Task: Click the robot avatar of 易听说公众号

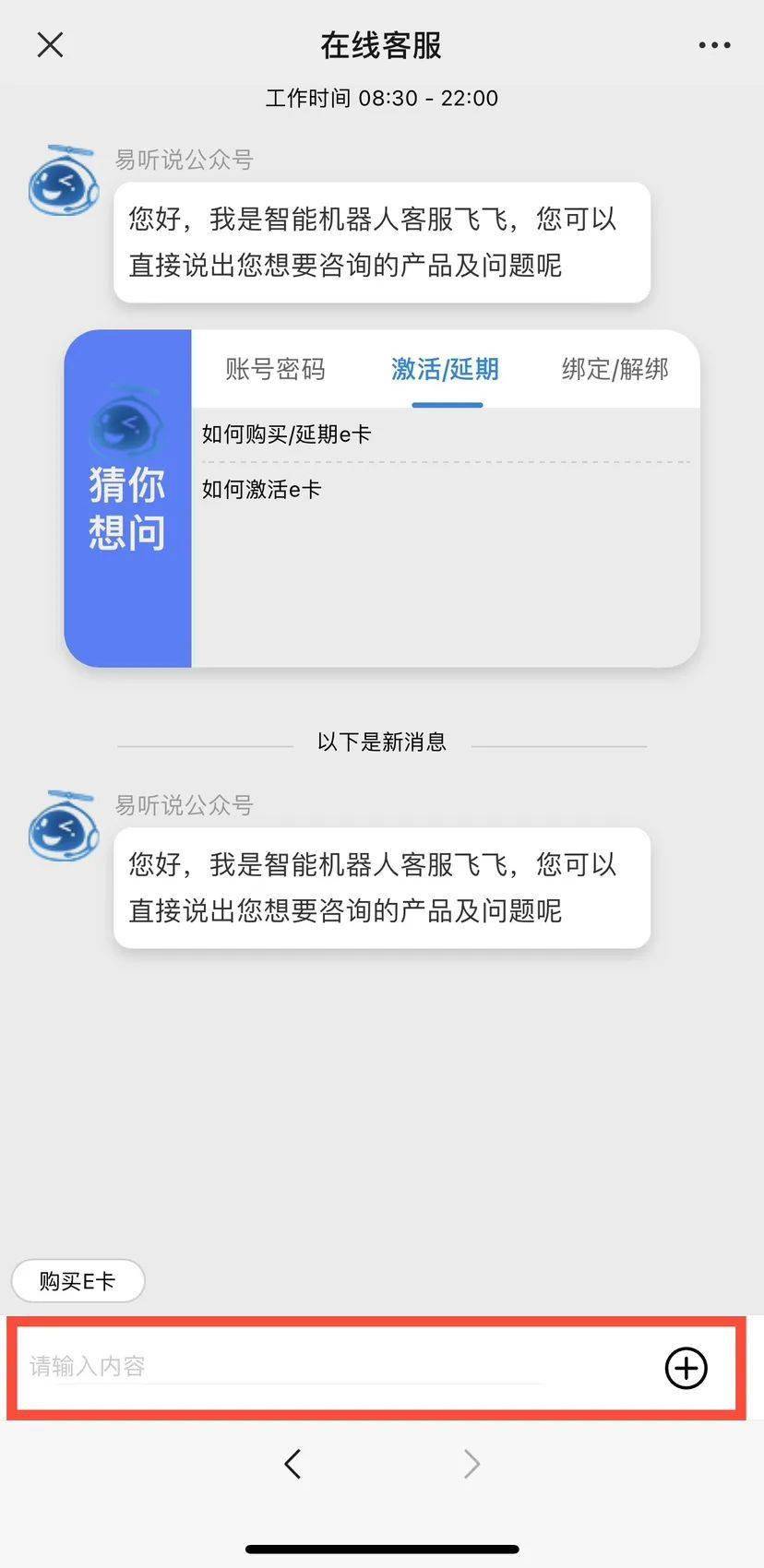Action: (63, 181)
